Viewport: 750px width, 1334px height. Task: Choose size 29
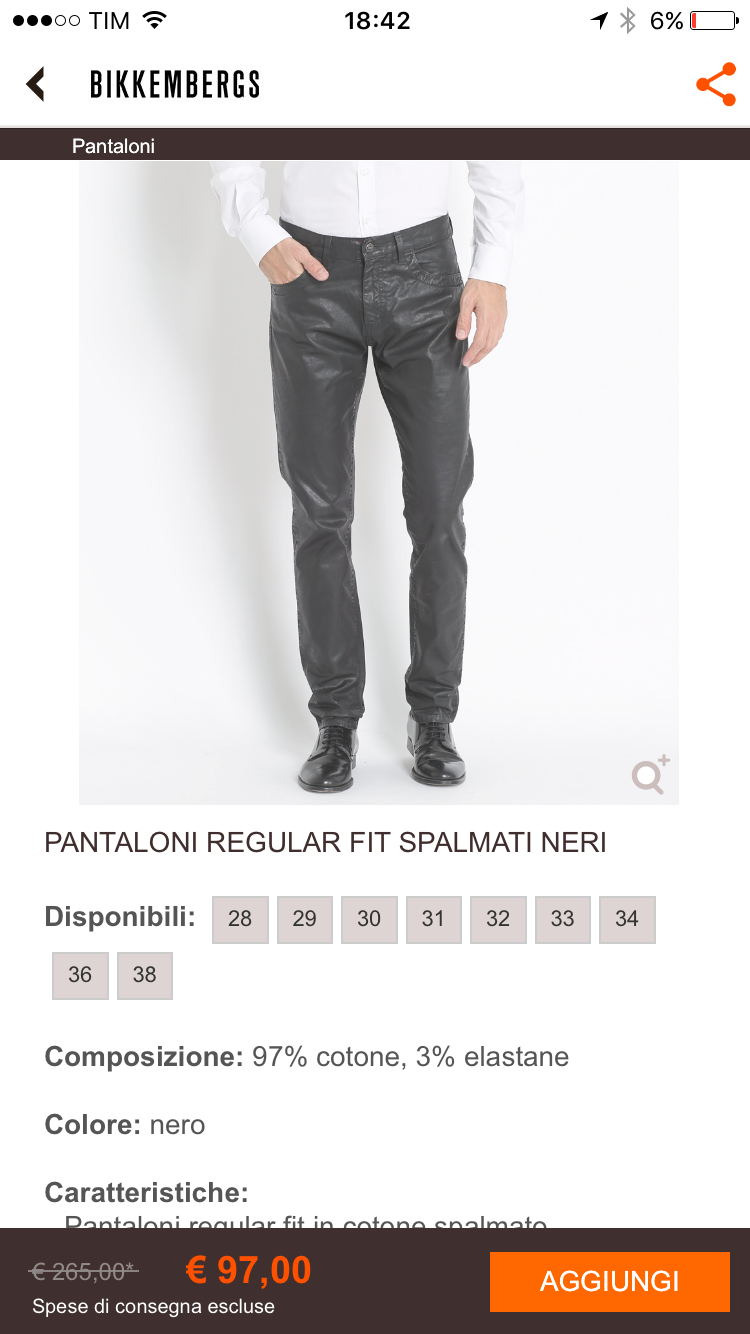[x=305, y=919]
